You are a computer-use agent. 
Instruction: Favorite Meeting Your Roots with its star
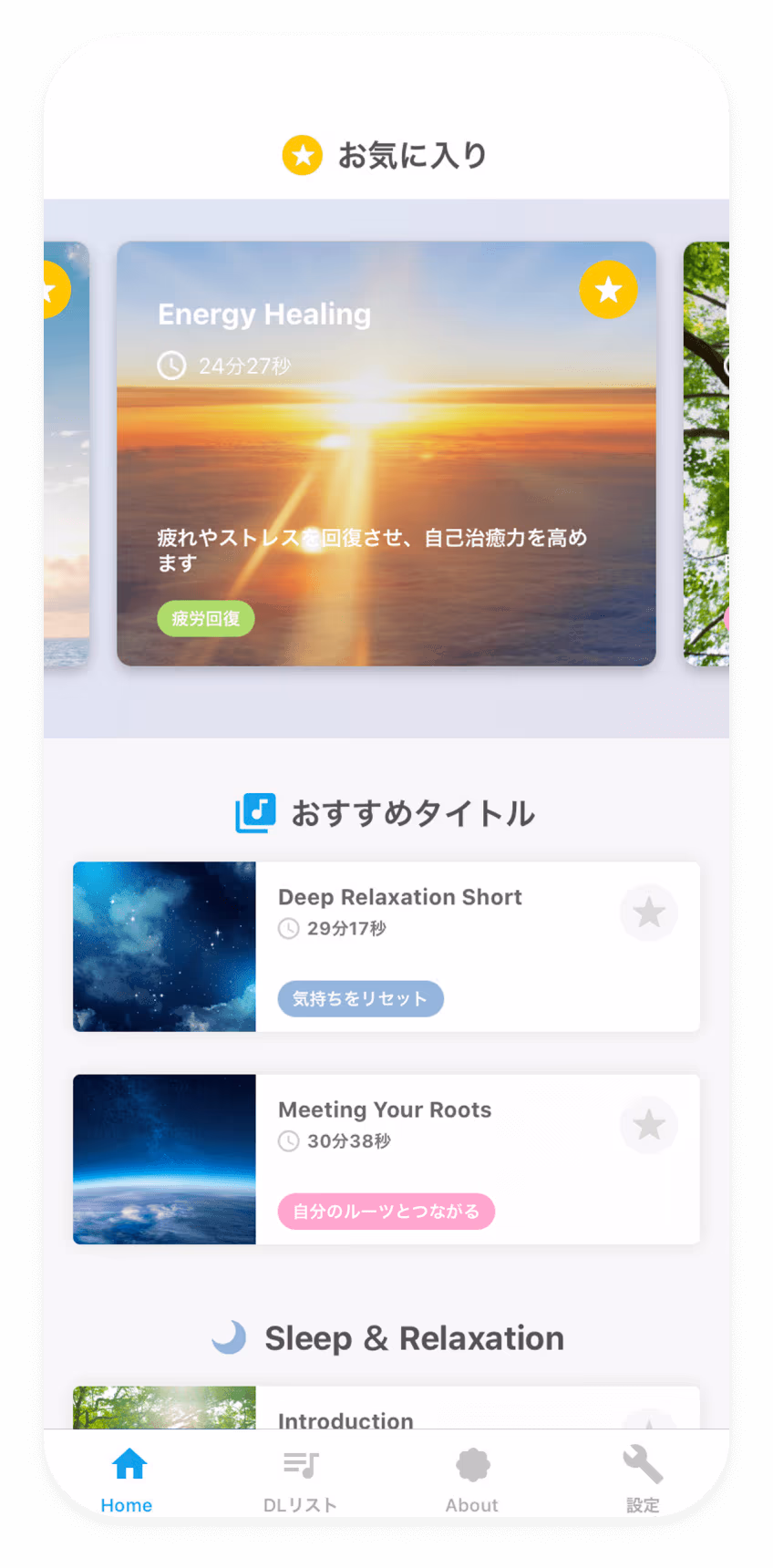[648, 1125]
